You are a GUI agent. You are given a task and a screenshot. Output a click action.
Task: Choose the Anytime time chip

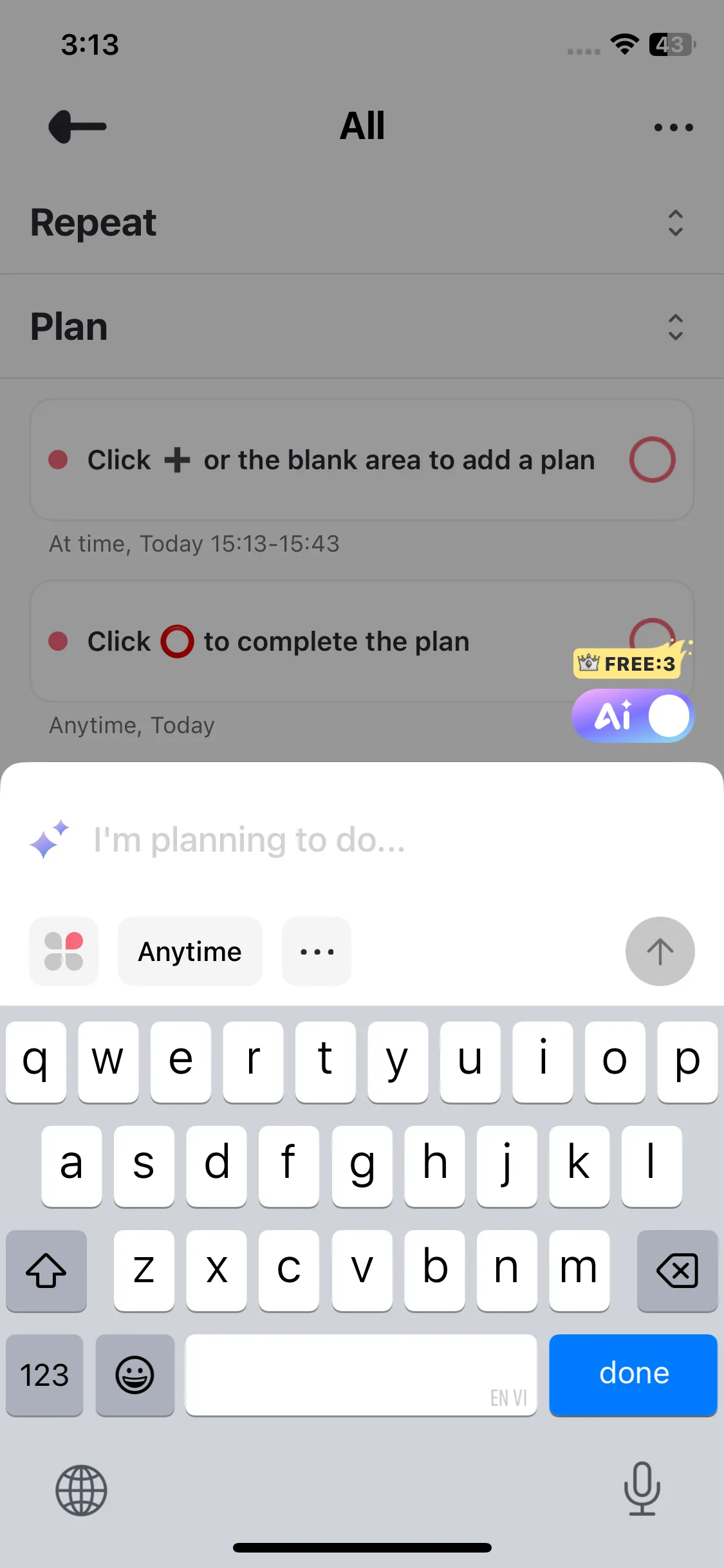[x=190, y=951]
